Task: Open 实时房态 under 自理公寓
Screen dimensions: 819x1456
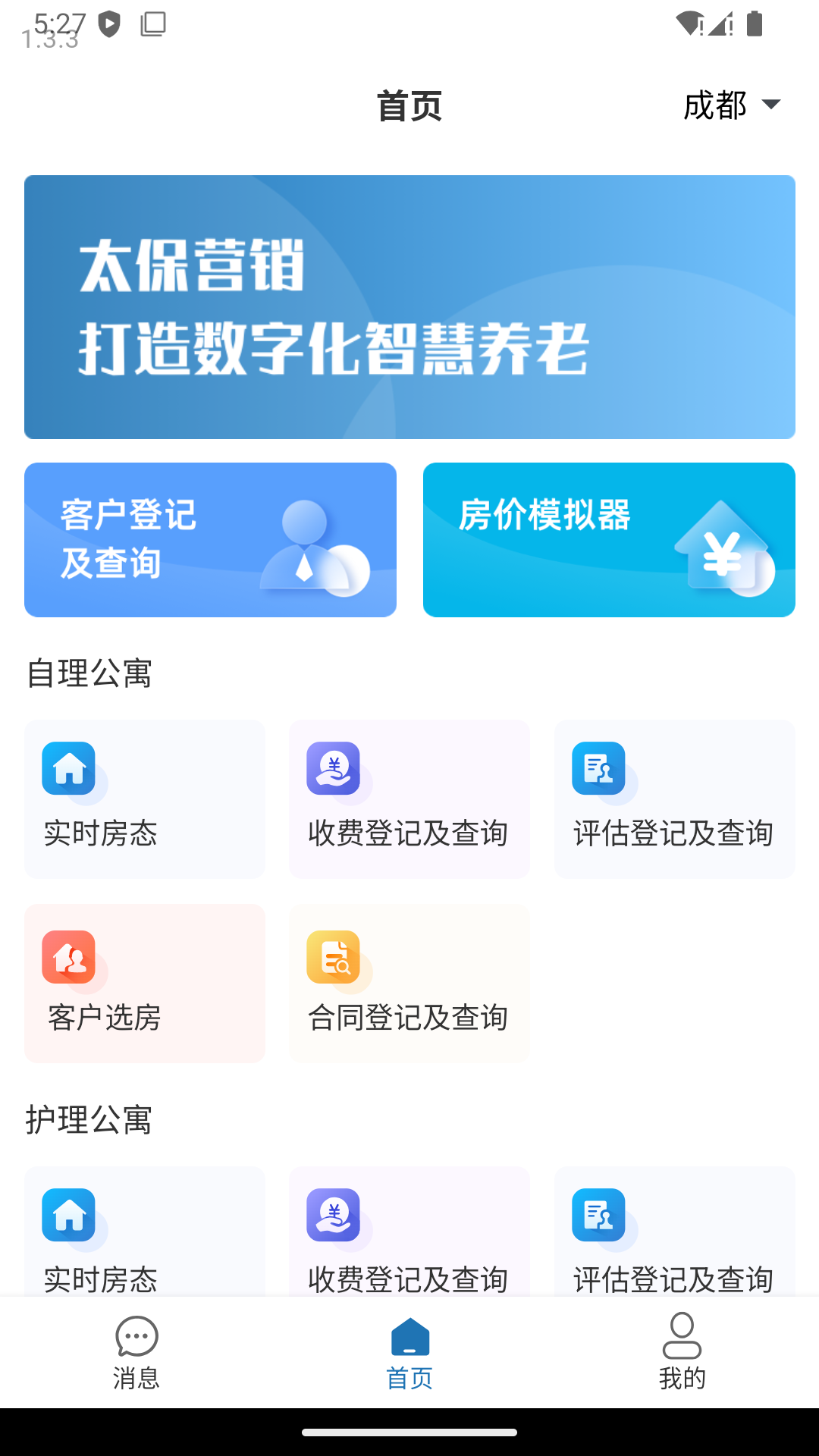Action: pos(145,799)
